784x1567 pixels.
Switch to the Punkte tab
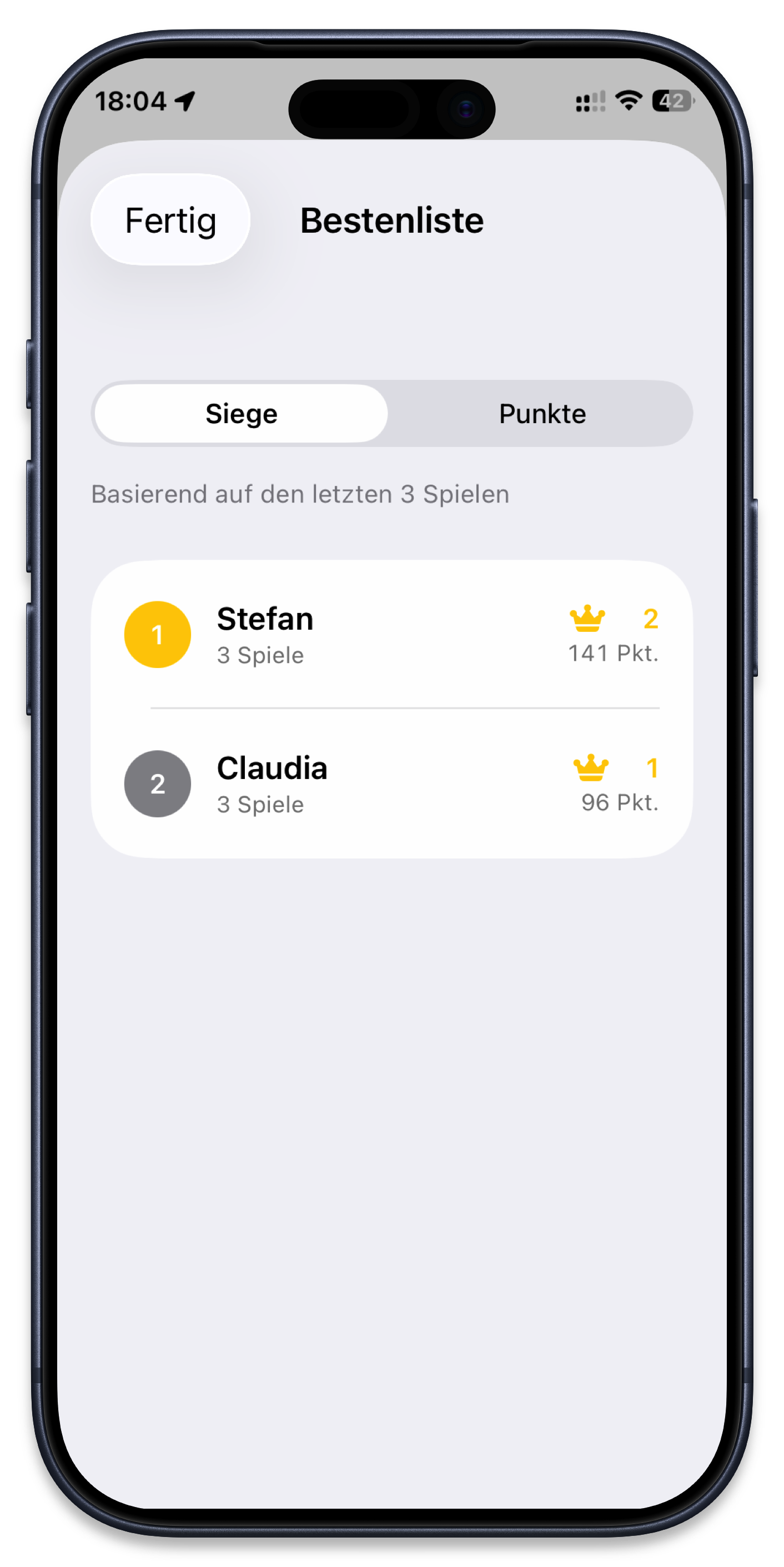(542, 414)
